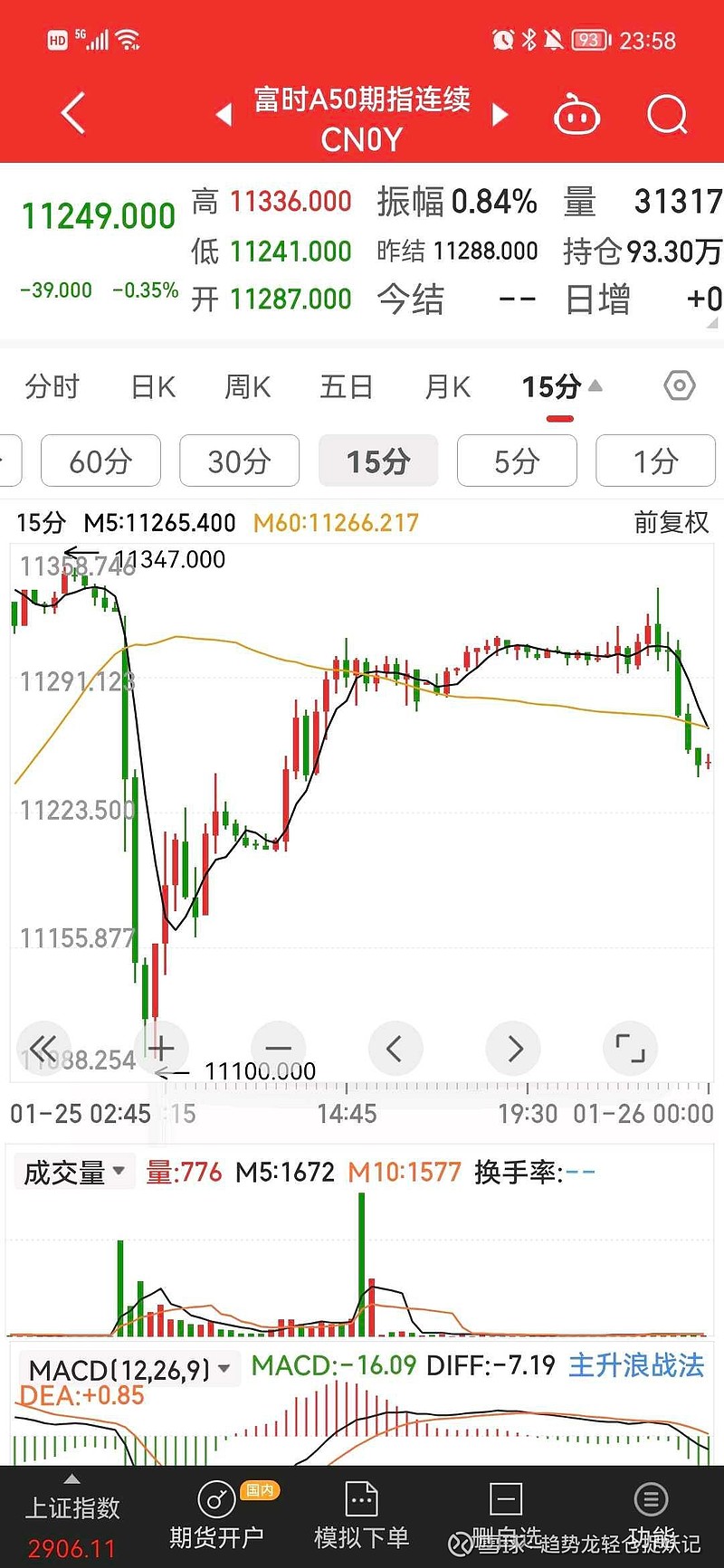The image size is (724, 1568).
Task: Zoom in on the chart with the plus icon
Action: [161, 1048]
